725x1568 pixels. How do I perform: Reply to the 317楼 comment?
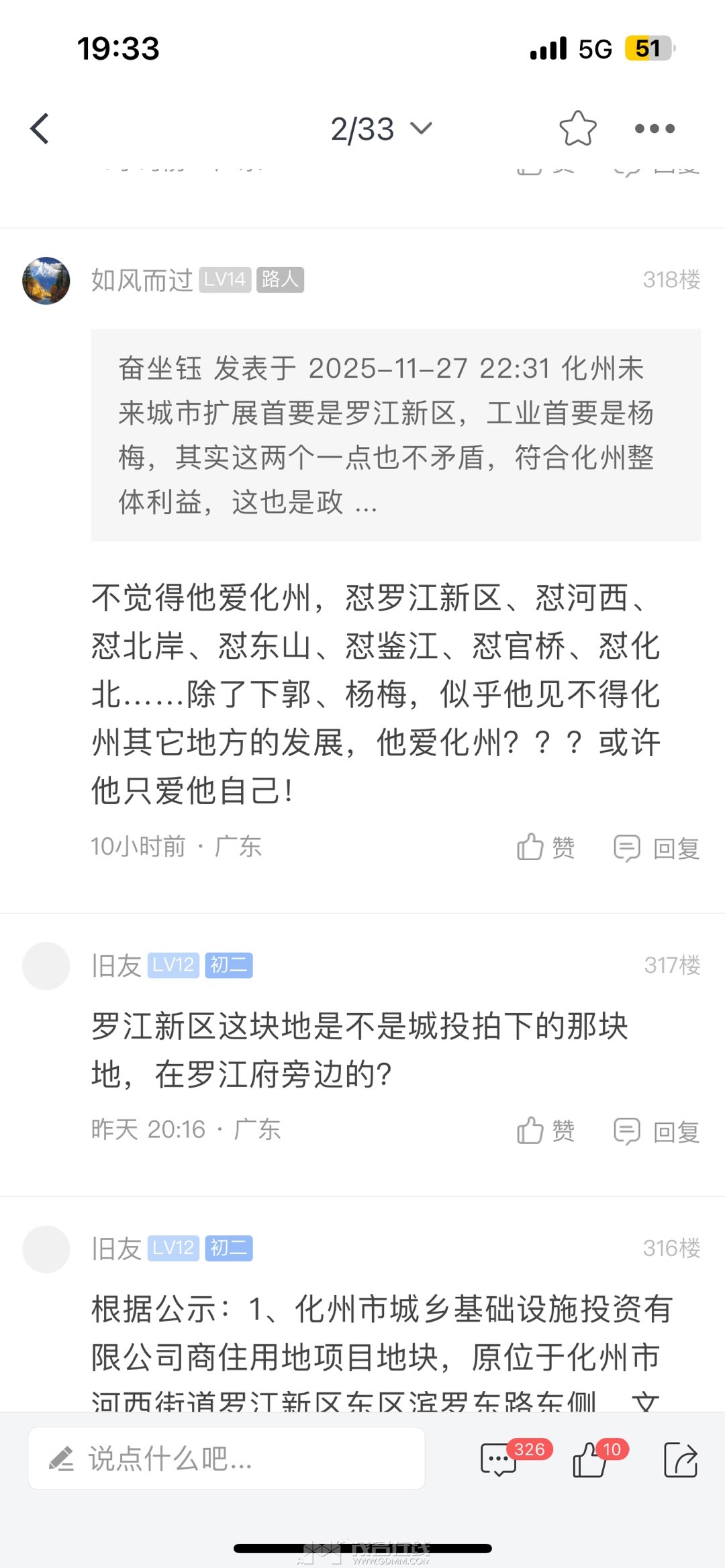[x=657, y=1131]
